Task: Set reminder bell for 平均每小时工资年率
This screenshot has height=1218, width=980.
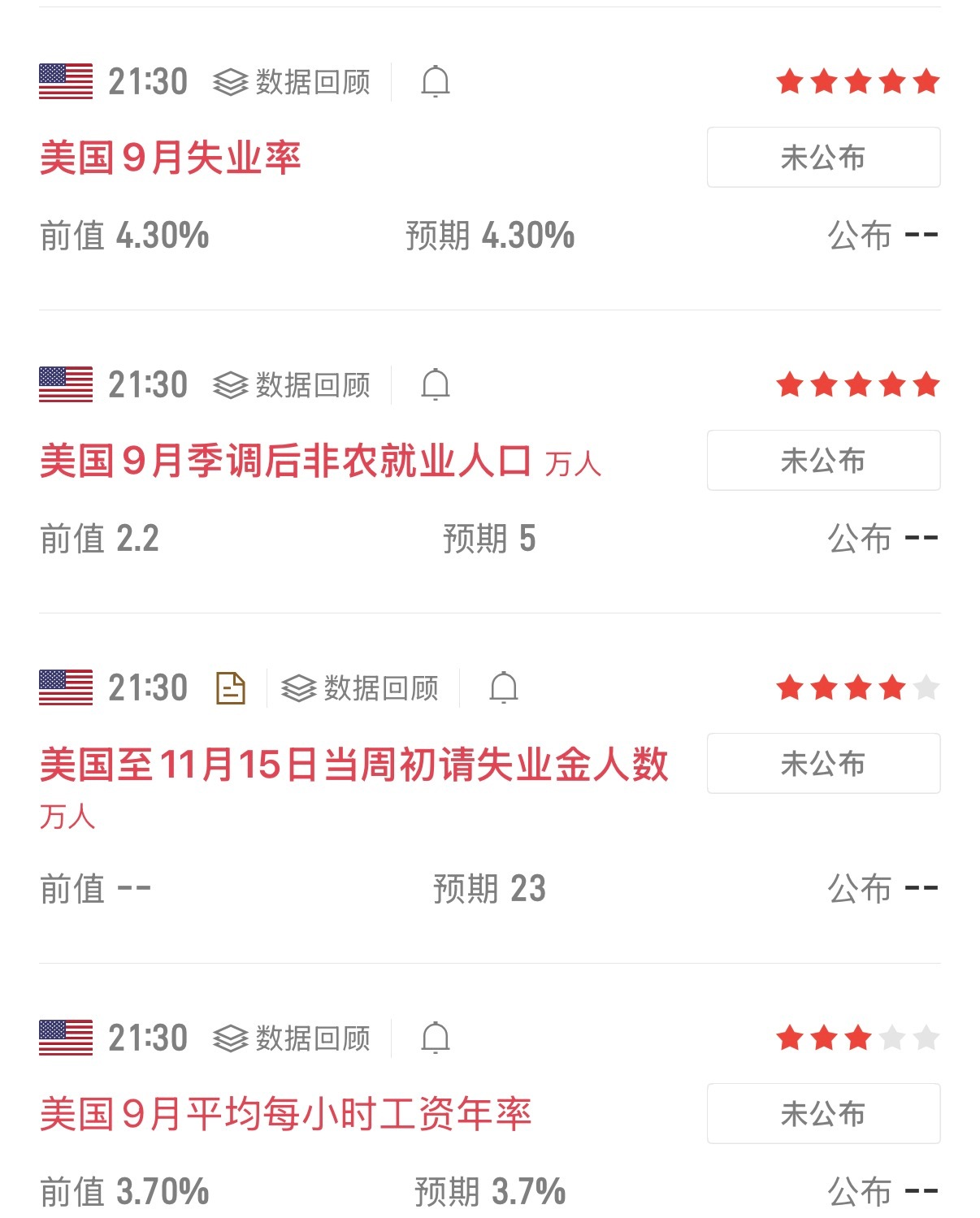Action: (x=436, y=1038)
